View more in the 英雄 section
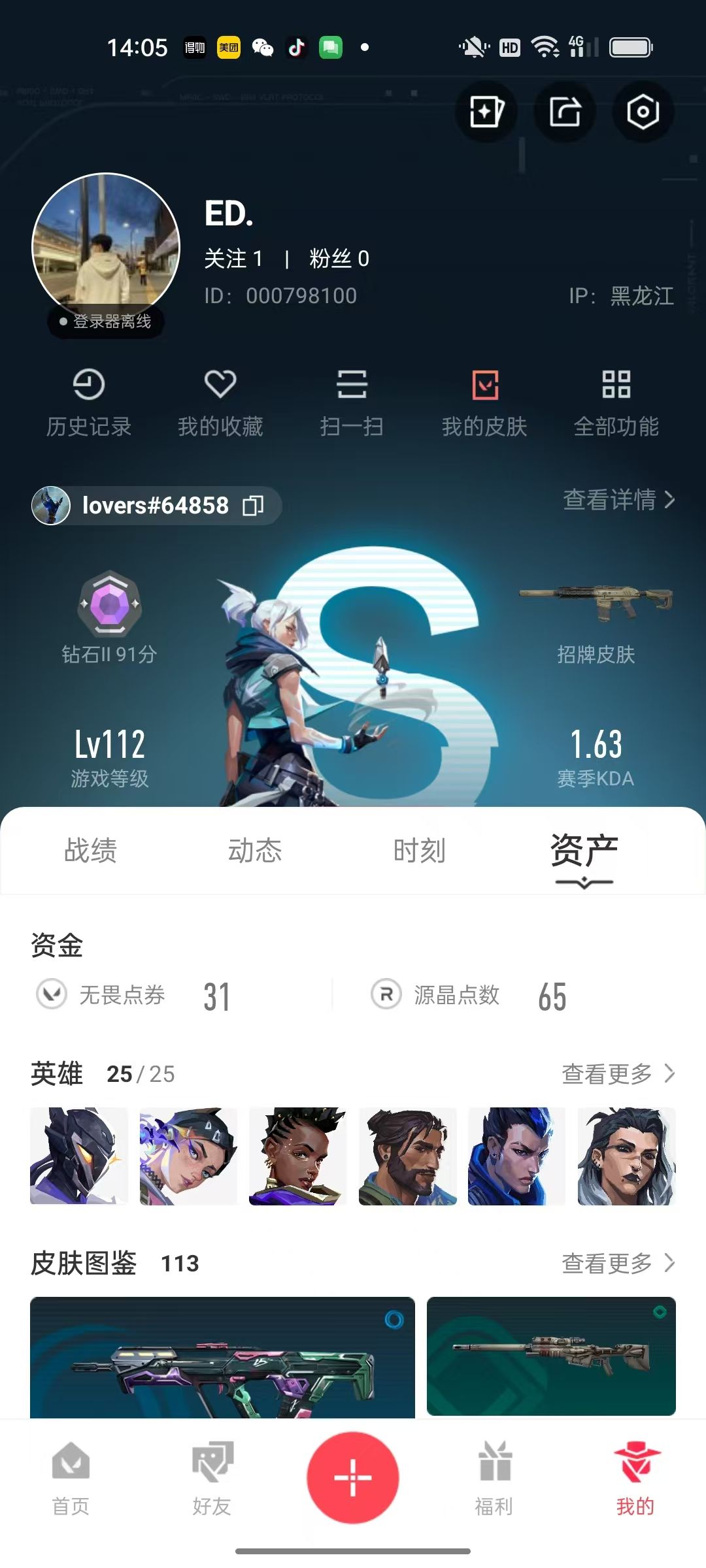Viewport: 706px width, 1568px height. 618,1073
